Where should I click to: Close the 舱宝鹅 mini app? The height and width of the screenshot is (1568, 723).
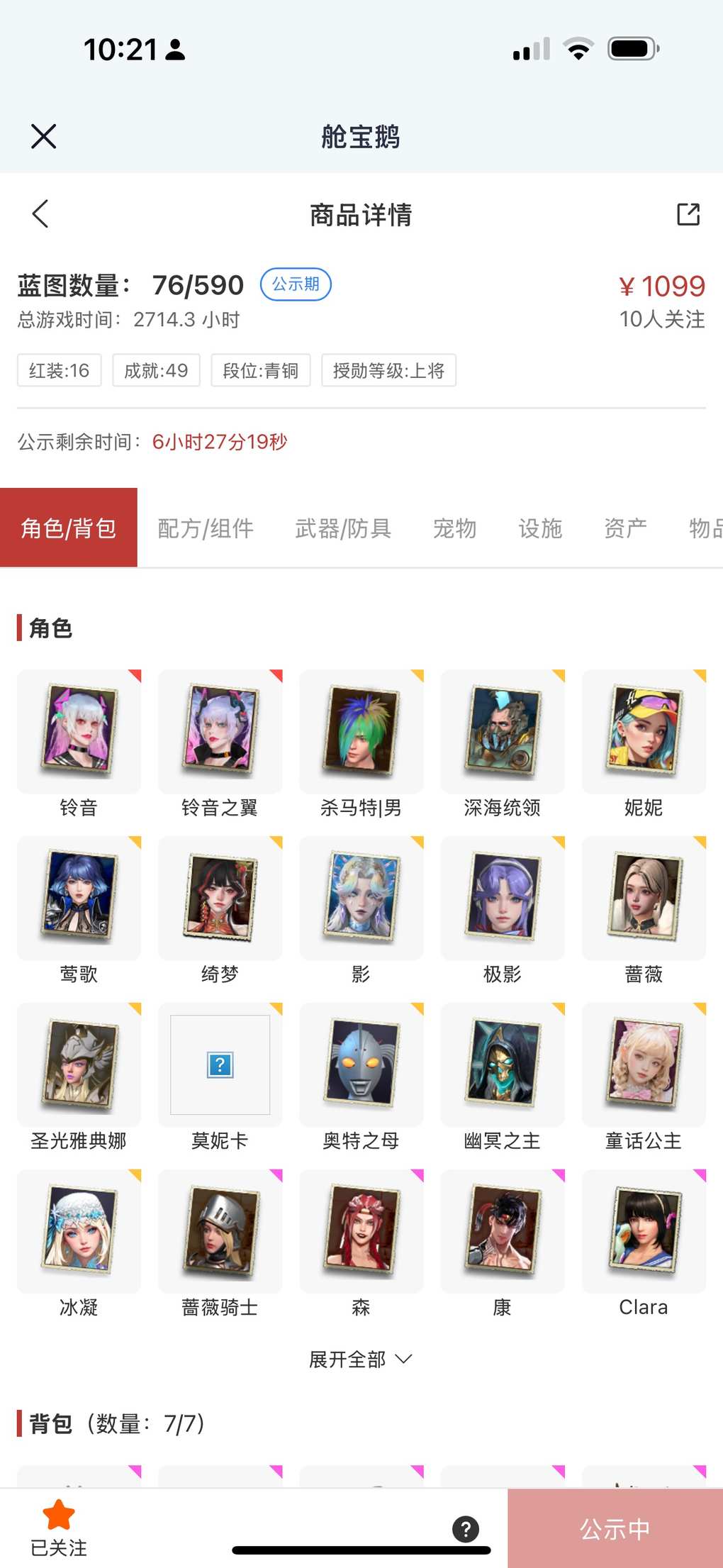pos(43,136)
